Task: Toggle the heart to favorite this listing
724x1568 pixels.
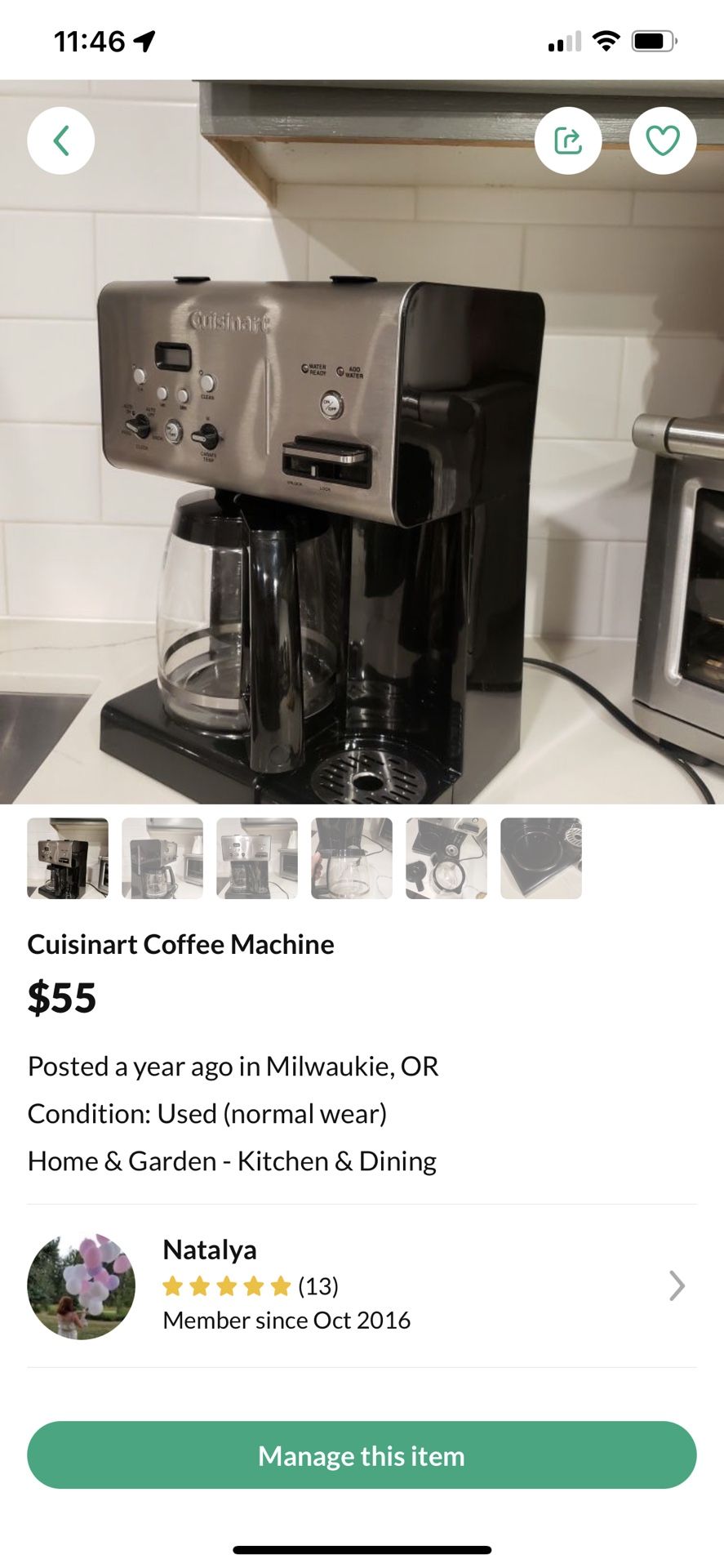Action: pyautogui.click(x=664, y=140)
